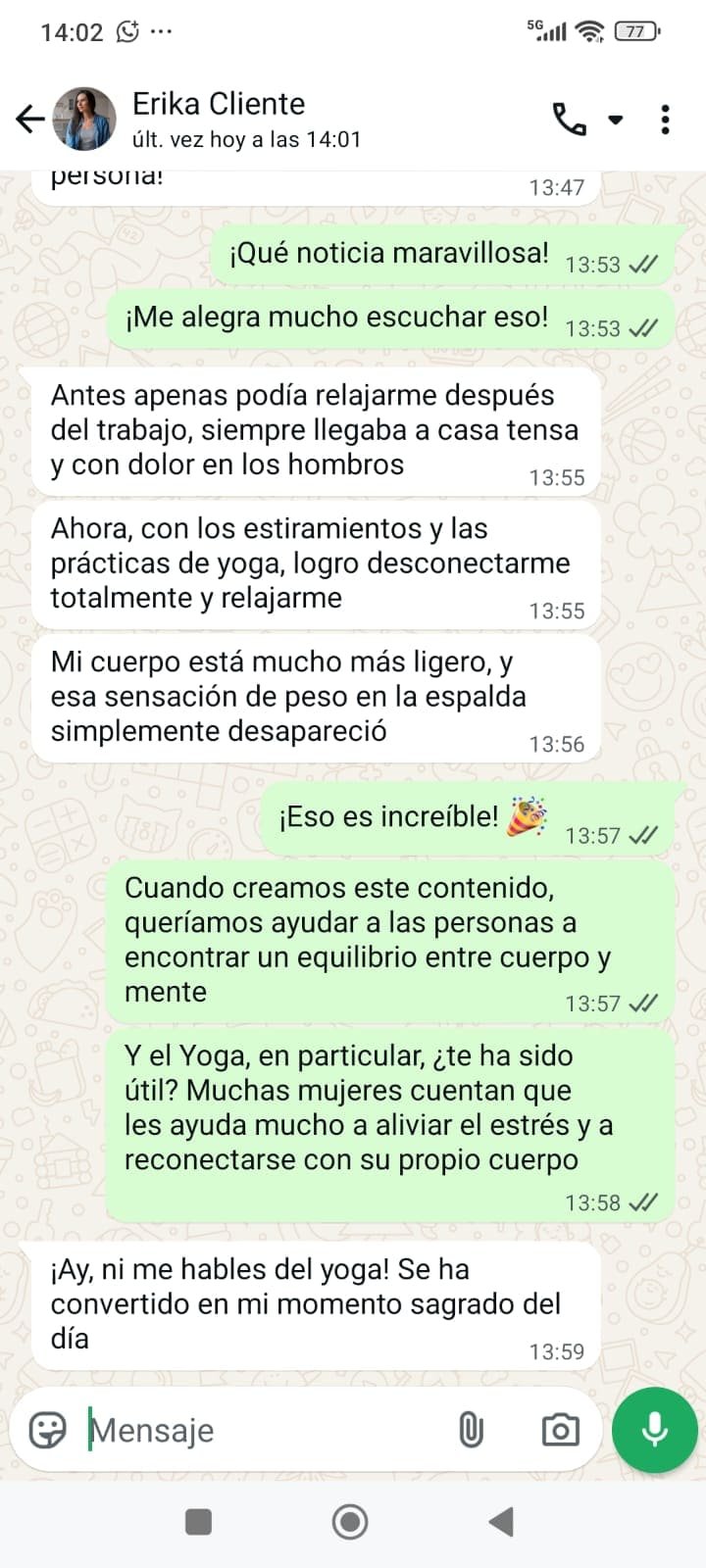Image resolution: width=706 pixels, height=1568 pixels.
Task: Tap the system back triangle button
Action: click(x=501, y=1522)
